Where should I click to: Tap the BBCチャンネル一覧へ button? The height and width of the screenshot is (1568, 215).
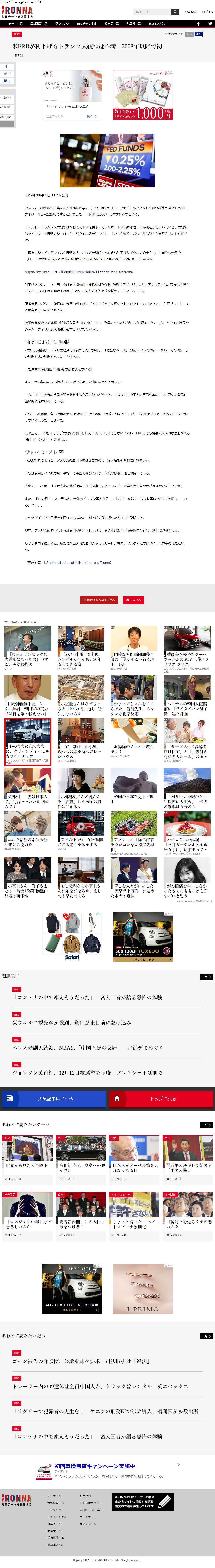click(x=99, y=600)
